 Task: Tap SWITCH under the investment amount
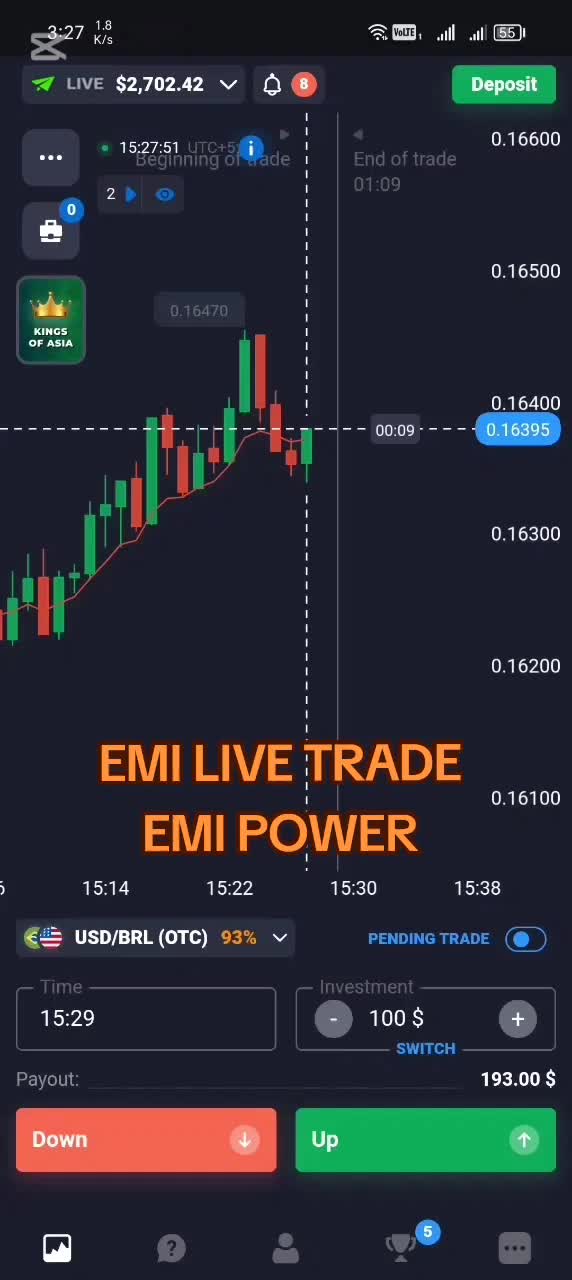tap(426, 1048)
